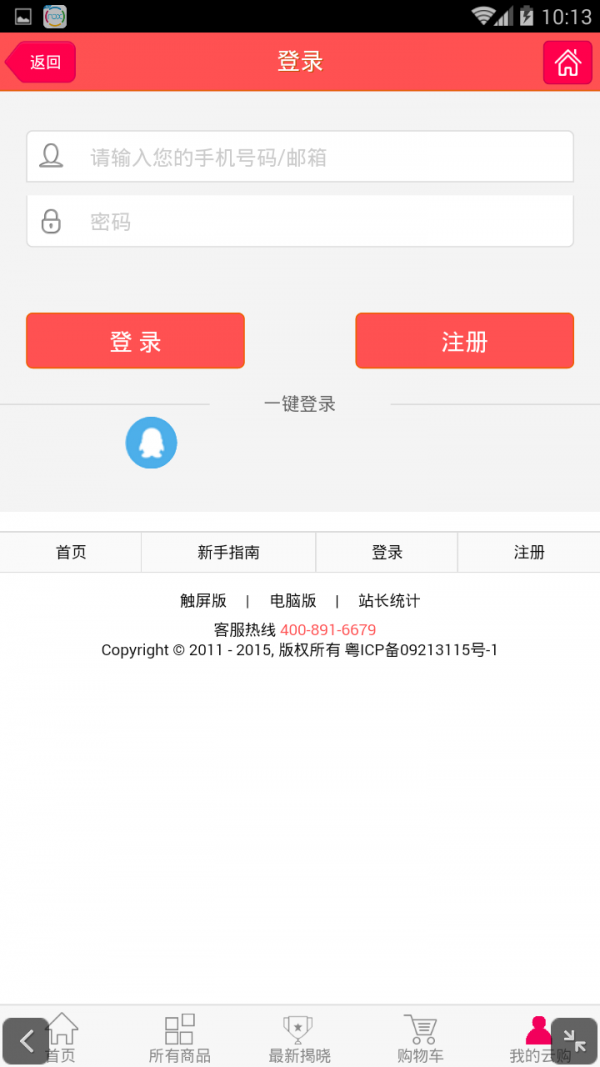Screen dimensions: 600x1067
Task: Open the 注册 link in the footer row
Action: pos(529,552)
